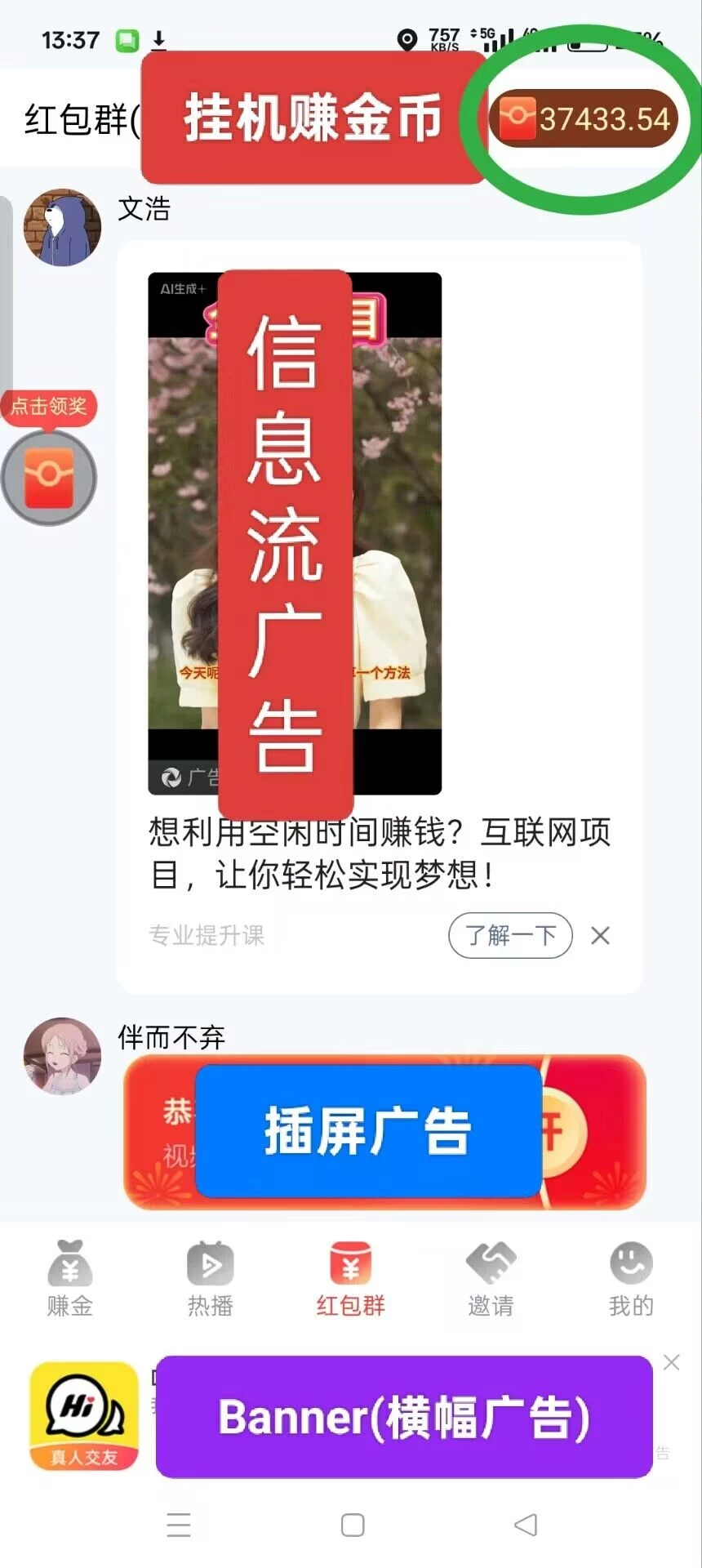Open the 真人交友 banner ad
The width and height of the screenshot is (702, 1568).
(84, 1416)
